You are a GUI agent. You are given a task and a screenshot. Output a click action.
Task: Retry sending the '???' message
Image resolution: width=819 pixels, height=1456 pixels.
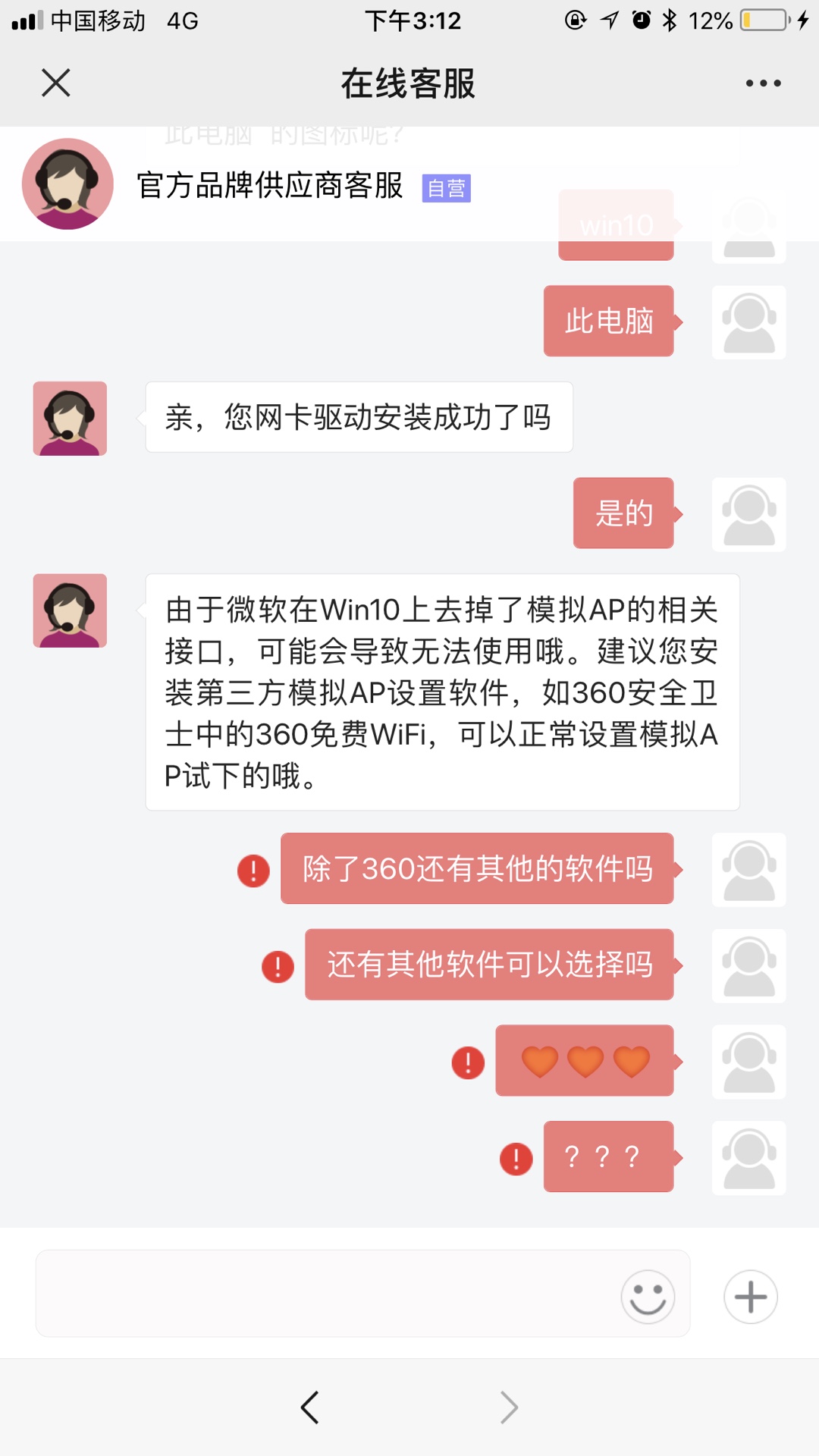[x=516, y=1159]
